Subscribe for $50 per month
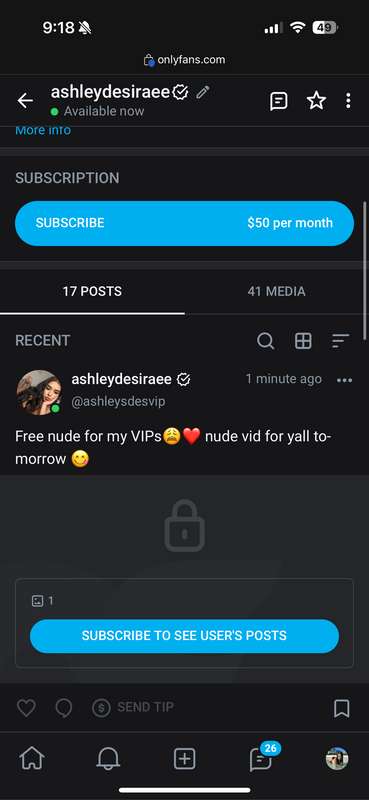Image resolution: width=369 pixels, height=800 pixels. pyautogui.click(x=184, y=223)
